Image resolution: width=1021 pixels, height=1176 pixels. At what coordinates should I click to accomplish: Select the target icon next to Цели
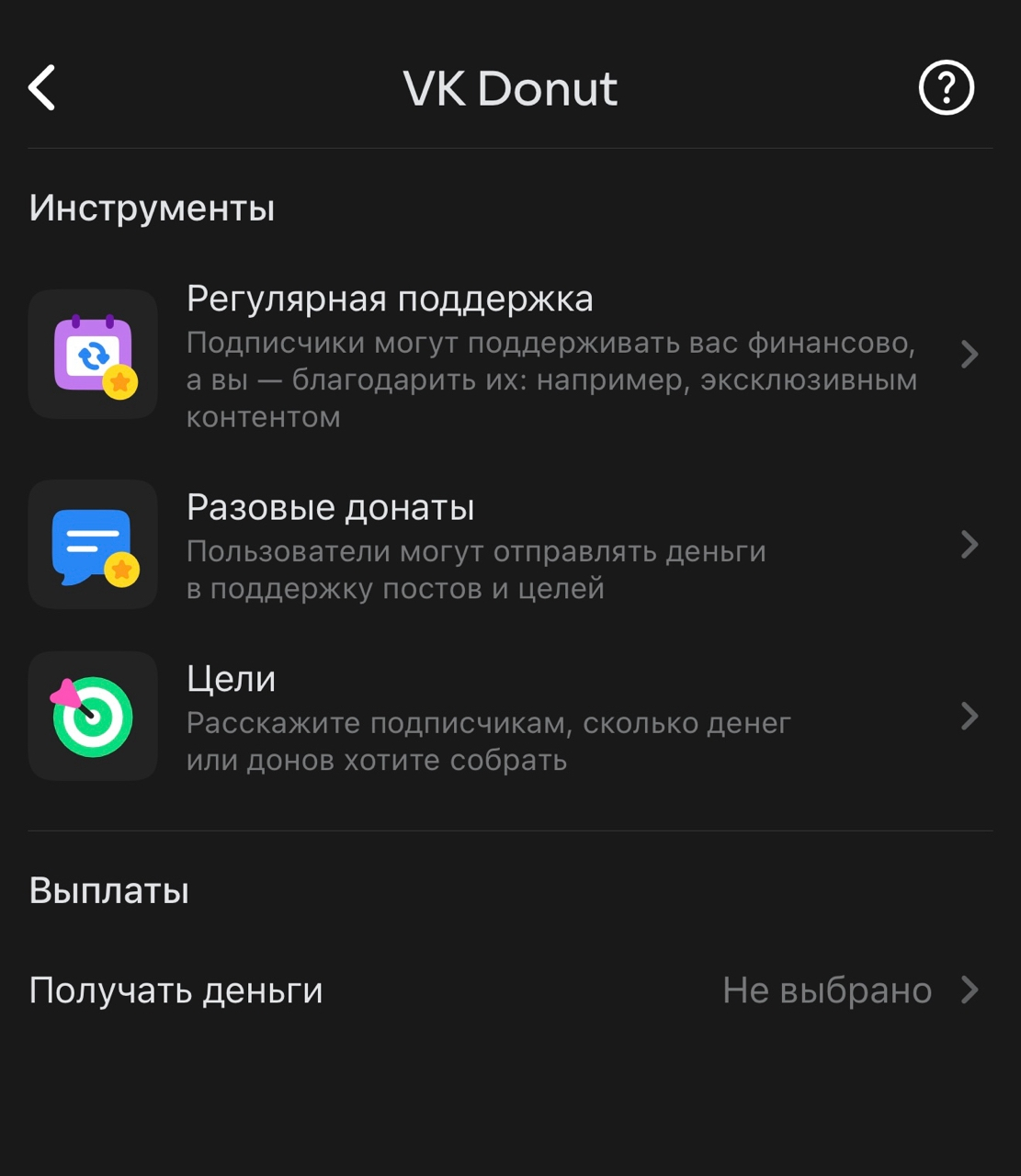92,715
